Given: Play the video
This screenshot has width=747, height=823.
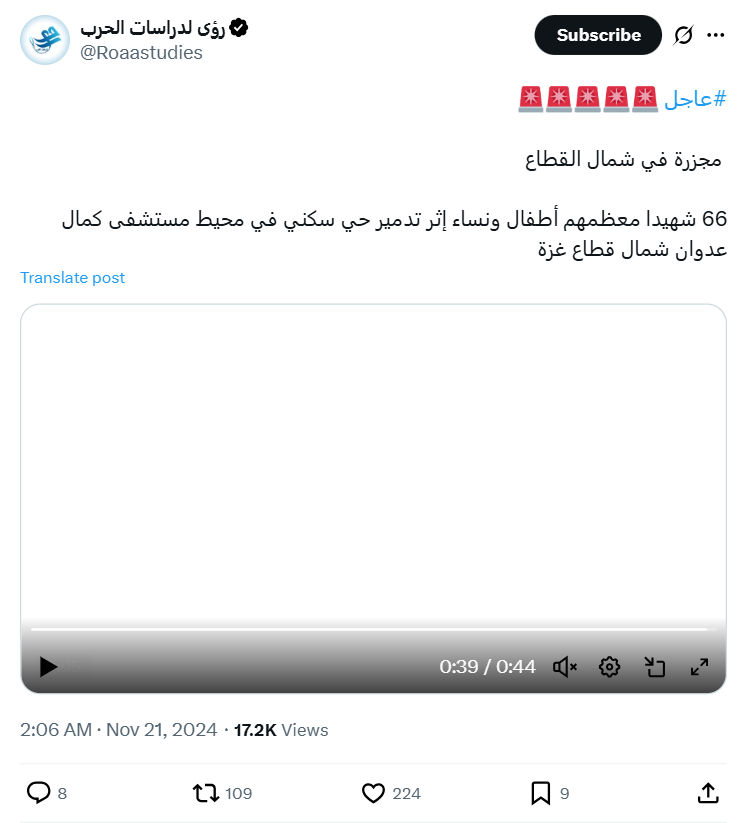Looking at the screenshot, I should pos(48,667).
